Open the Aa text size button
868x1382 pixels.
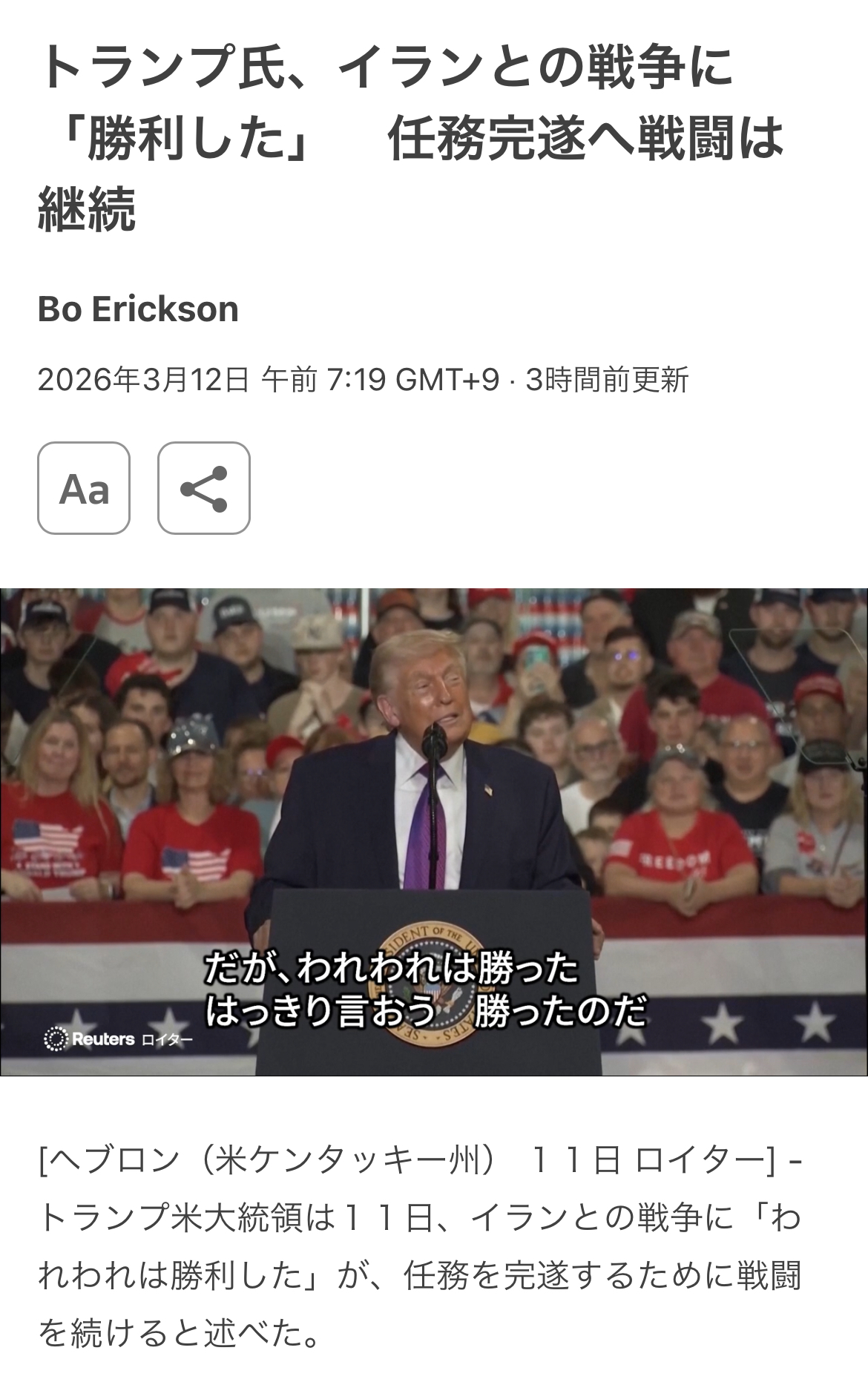pyautogui.click(x=84, y=488)
